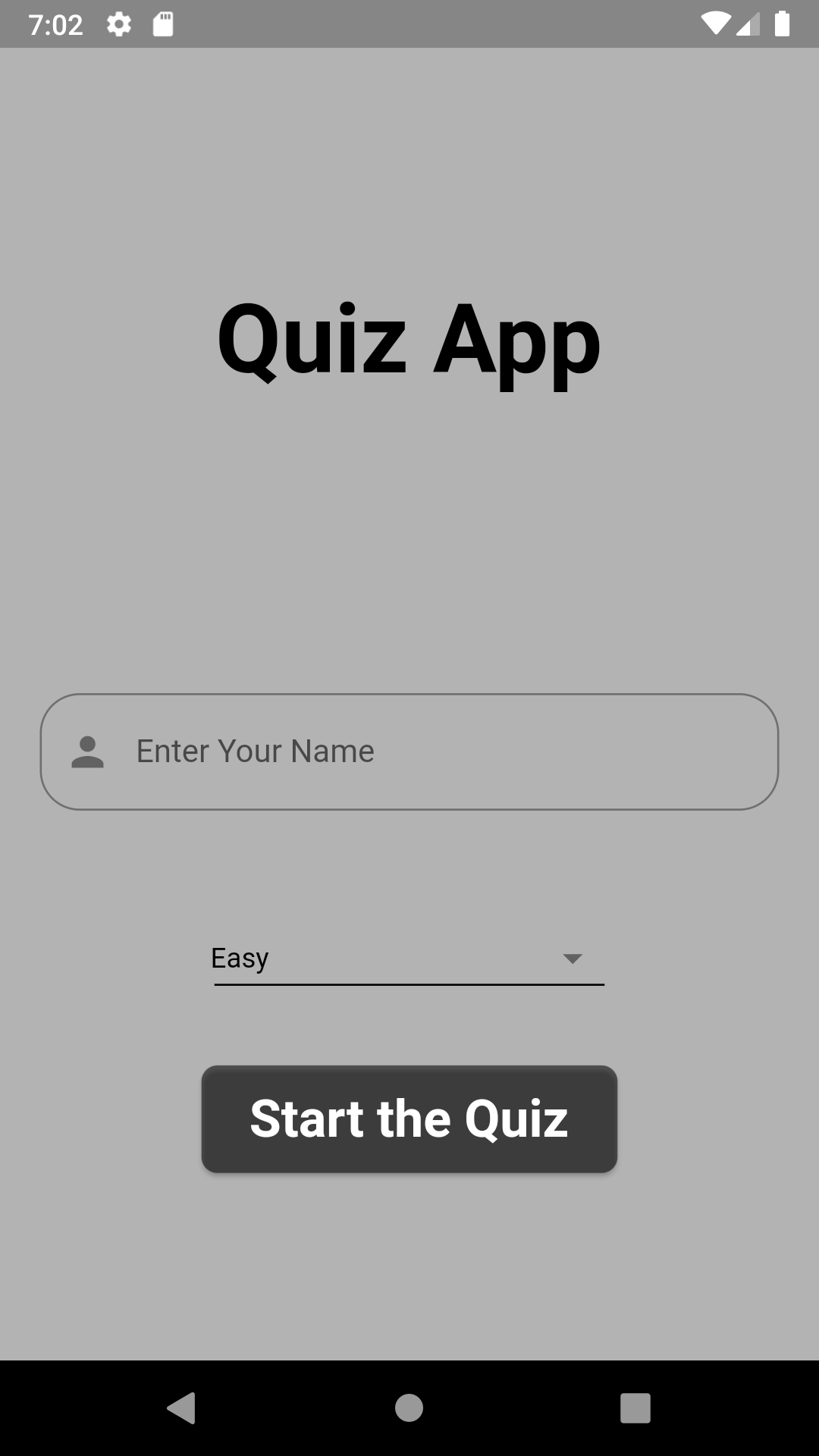
Task: Tap the Enter Your Name placeholder text
Action: coord(256,751)
